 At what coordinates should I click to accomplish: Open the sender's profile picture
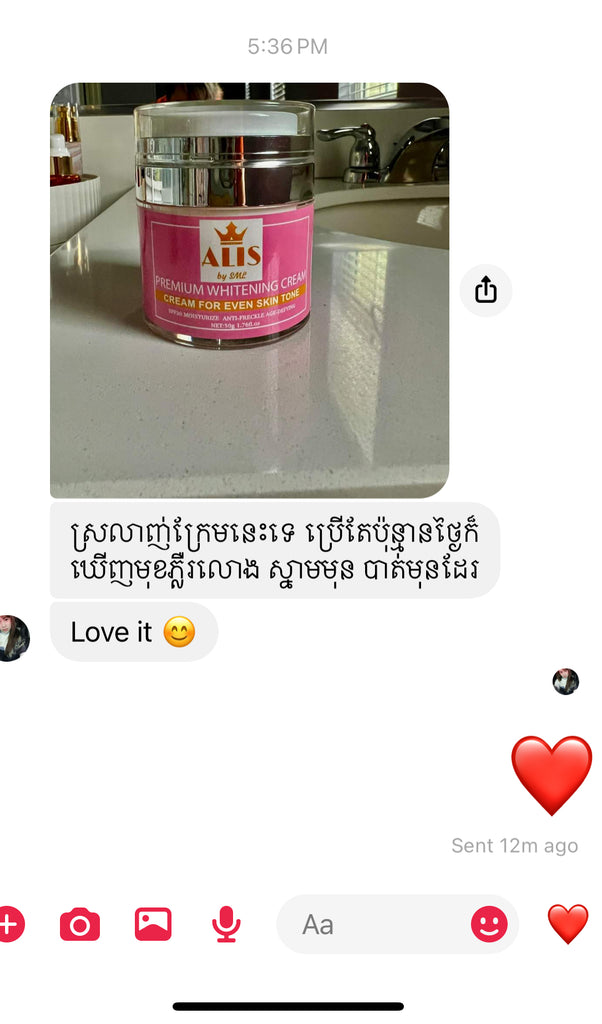point(14,638)
